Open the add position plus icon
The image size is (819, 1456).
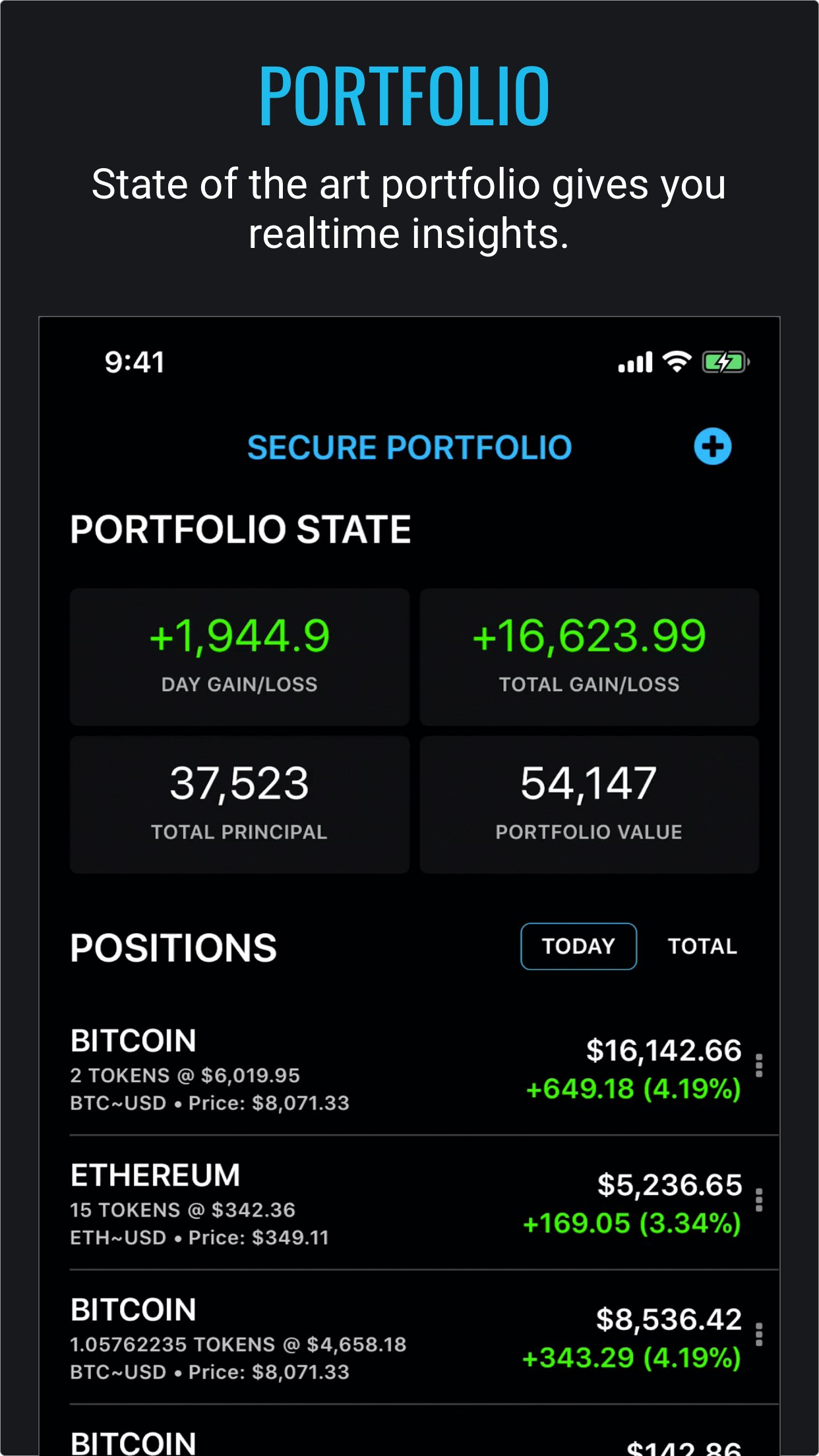[714, 446]
